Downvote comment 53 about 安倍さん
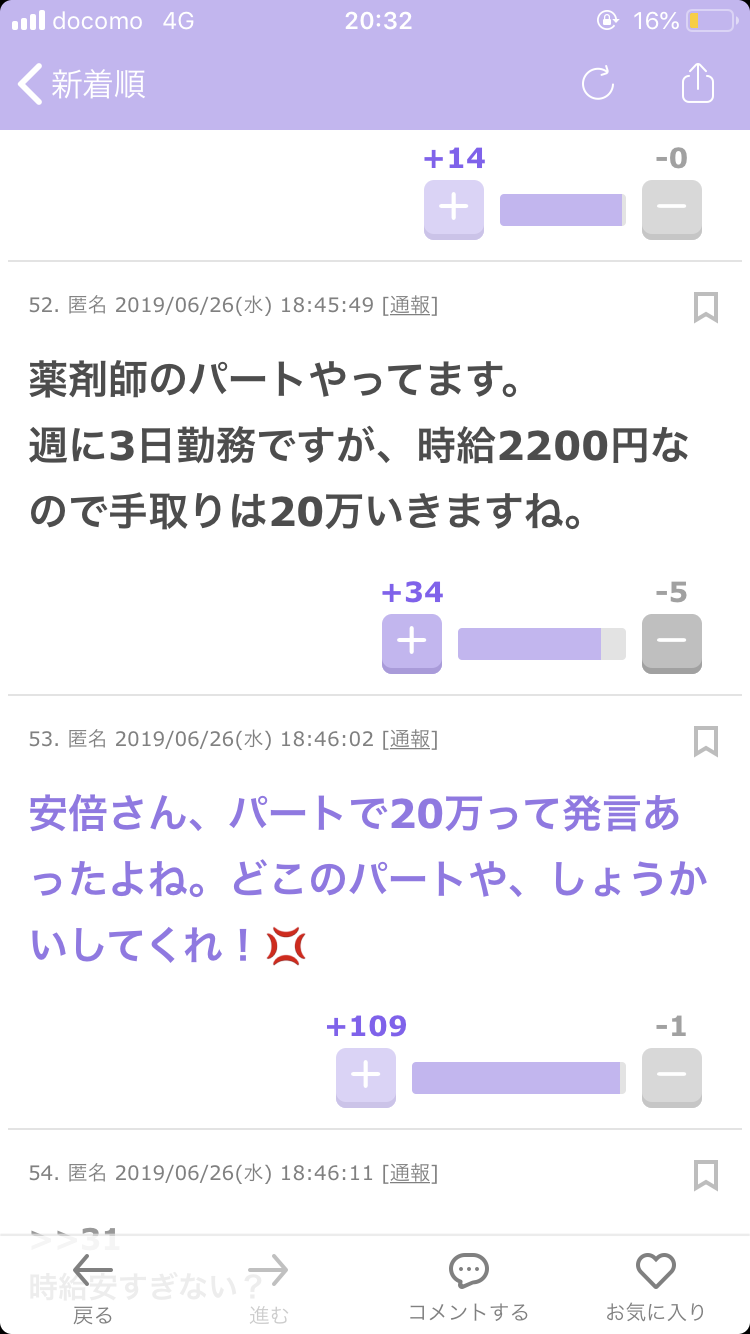Image resolution: width=750 pixels, height=1334 pixels. (672, 1077)
